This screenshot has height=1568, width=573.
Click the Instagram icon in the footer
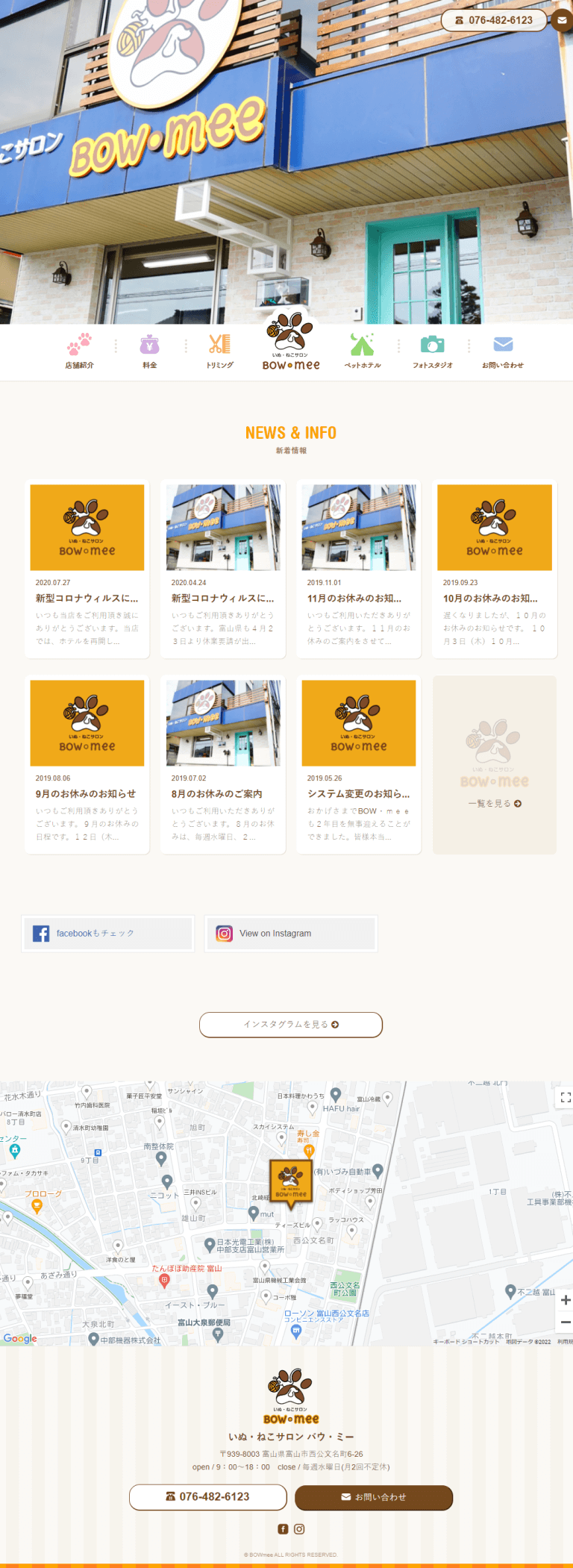(299, 1528)
